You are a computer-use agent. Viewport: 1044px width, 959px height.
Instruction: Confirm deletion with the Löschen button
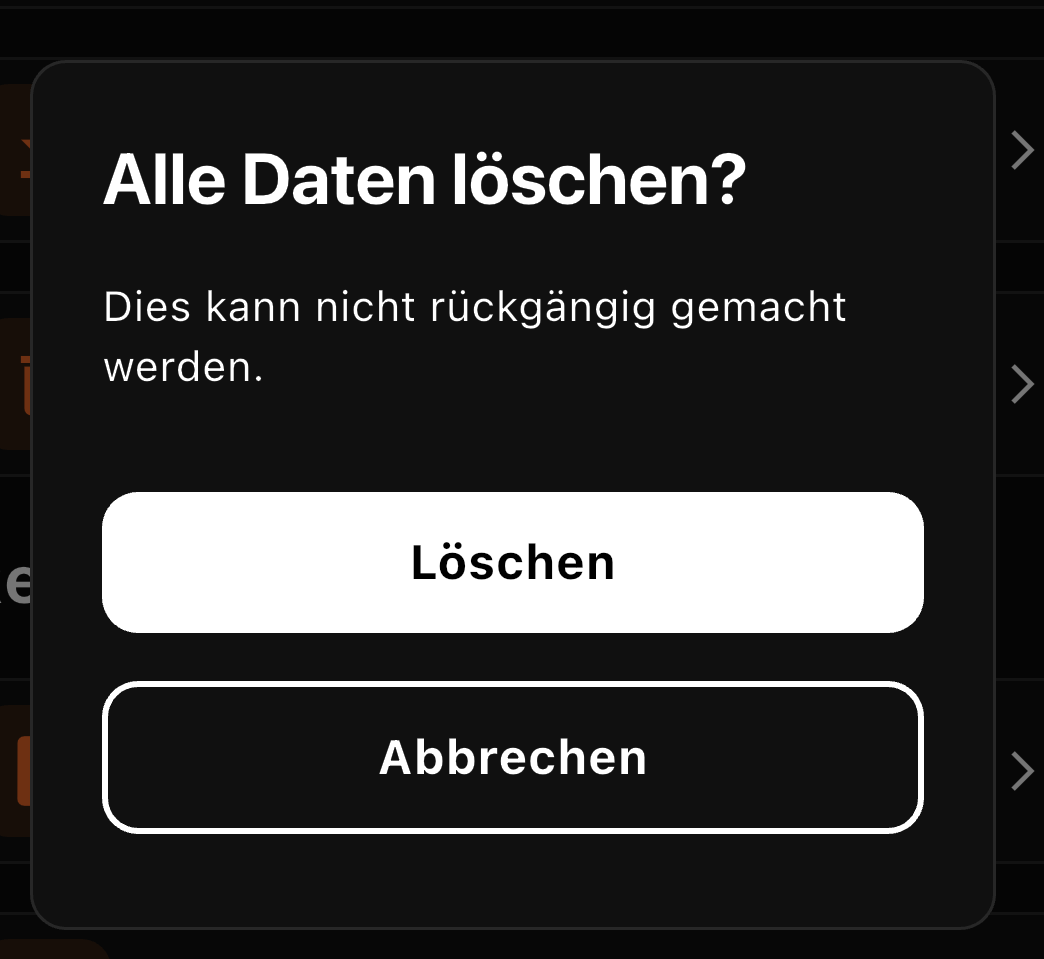512,562
